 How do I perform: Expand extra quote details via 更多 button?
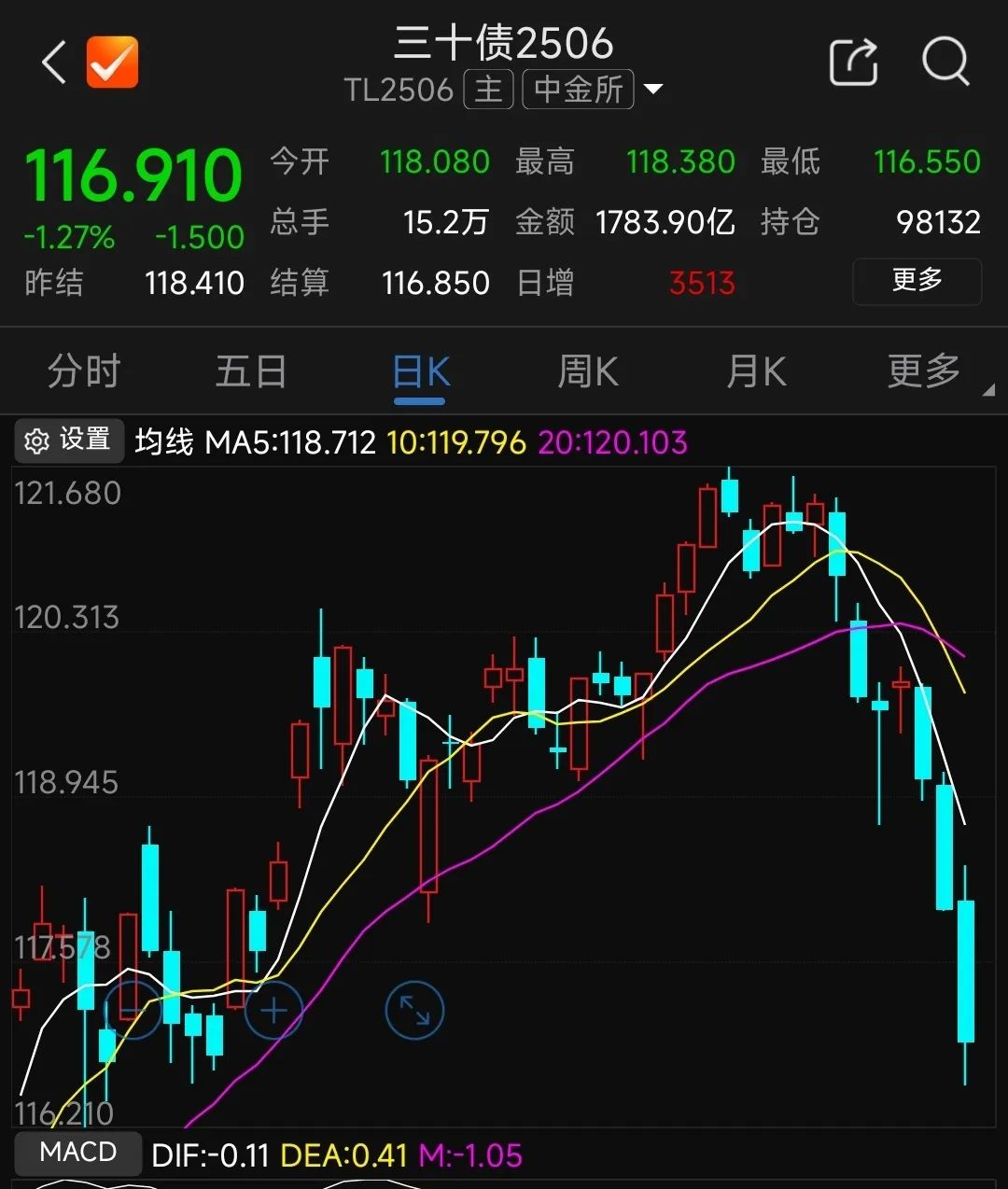pyautogui.click(x=917, y=281)
